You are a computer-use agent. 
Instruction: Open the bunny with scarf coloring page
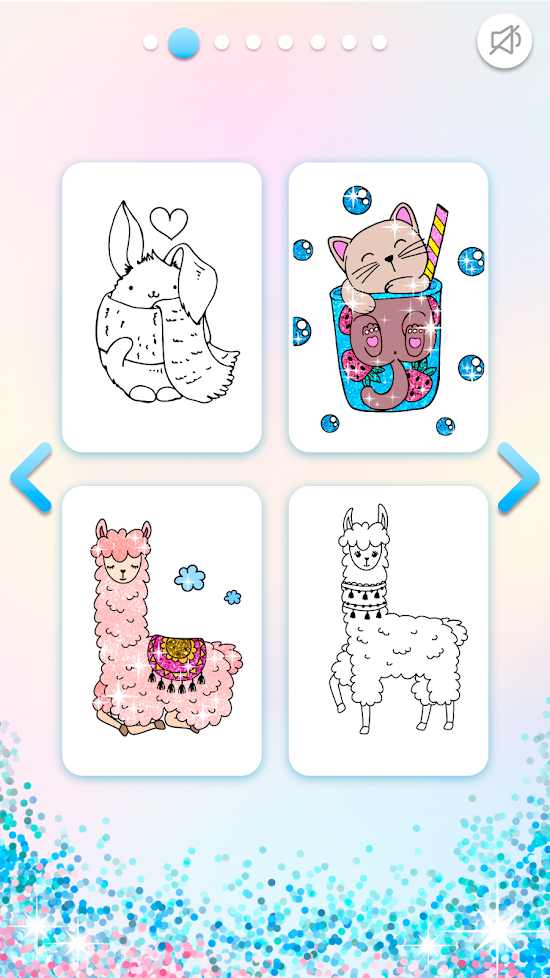click(x=162, y=307)
